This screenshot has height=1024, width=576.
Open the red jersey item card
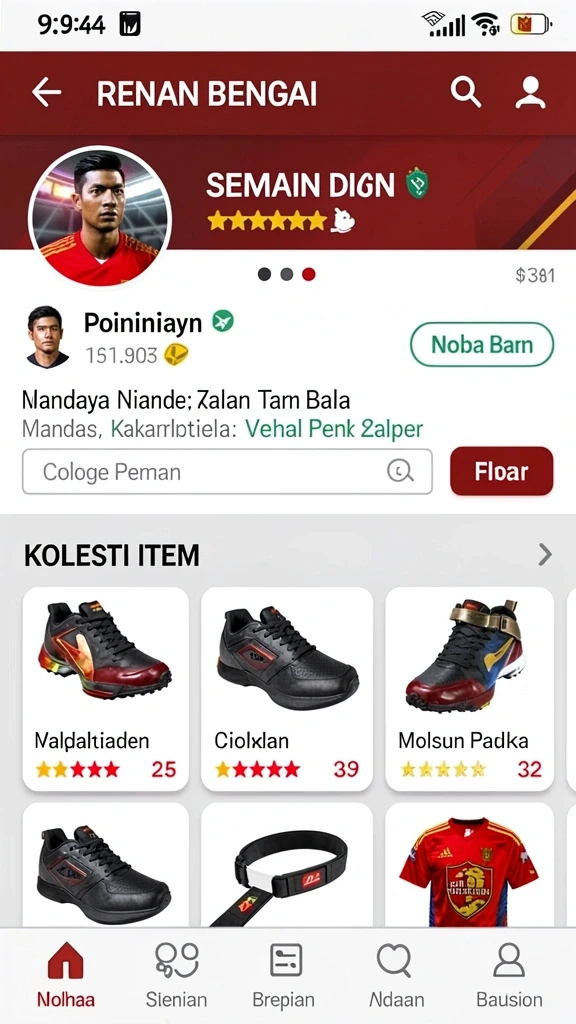coord(470,865)
